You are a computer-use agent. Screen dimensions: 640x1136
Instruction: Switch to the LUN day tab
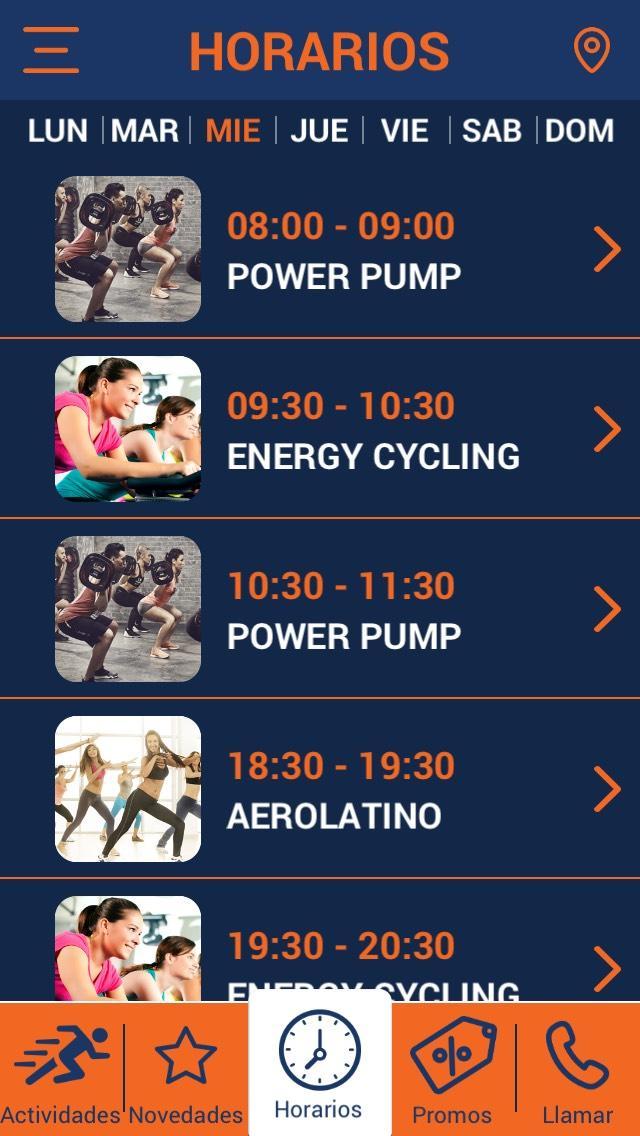click(57, 131)
